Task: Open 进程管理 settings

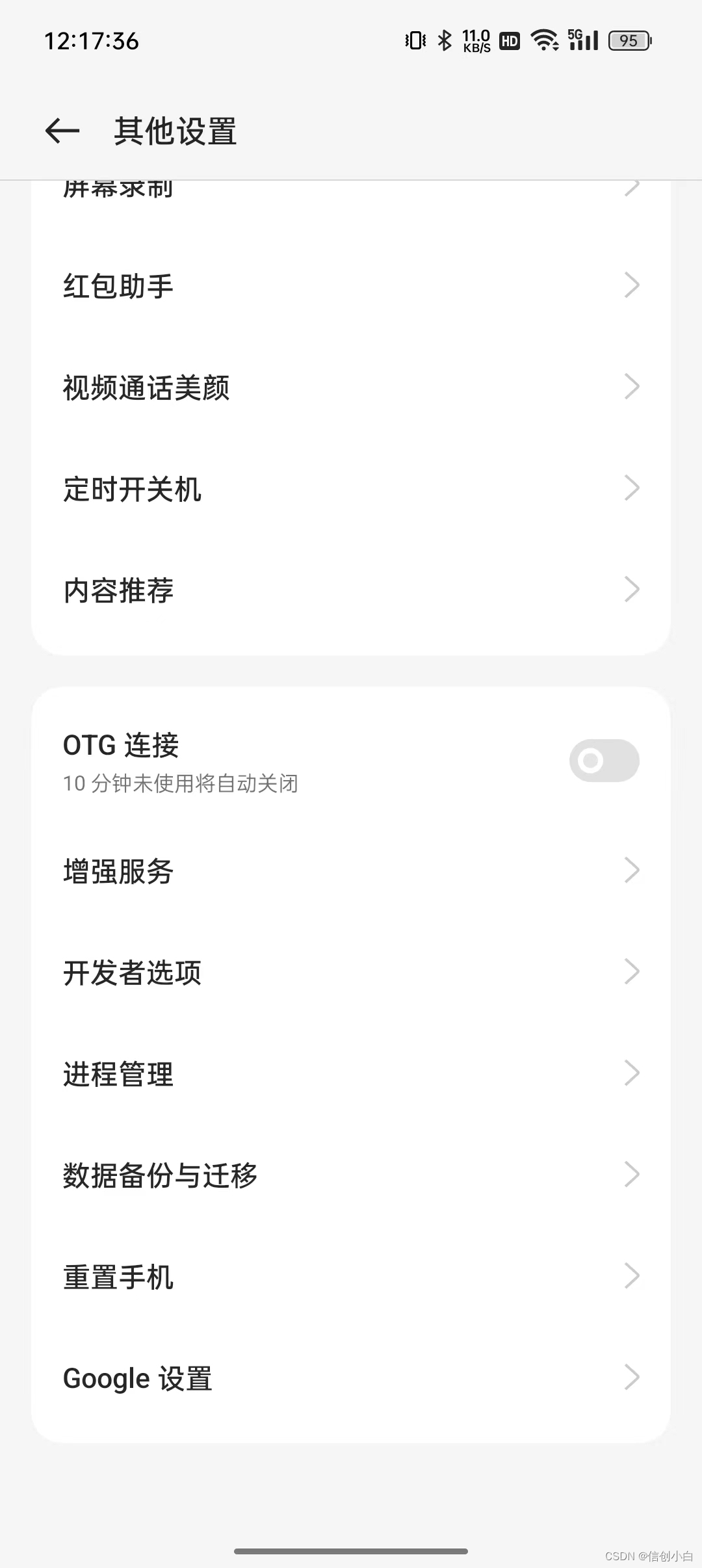Action: pos(351,1074)
